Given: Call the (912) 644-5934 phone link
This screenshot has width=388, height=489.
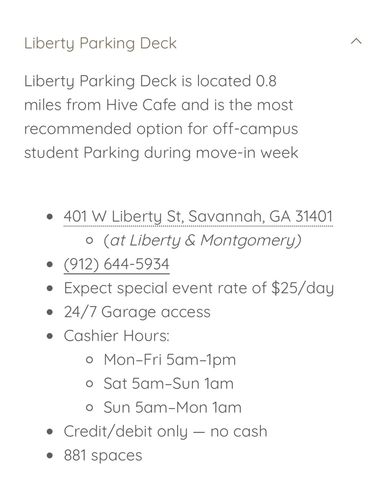Looking at the screenshot, I should tap(116, 264).
